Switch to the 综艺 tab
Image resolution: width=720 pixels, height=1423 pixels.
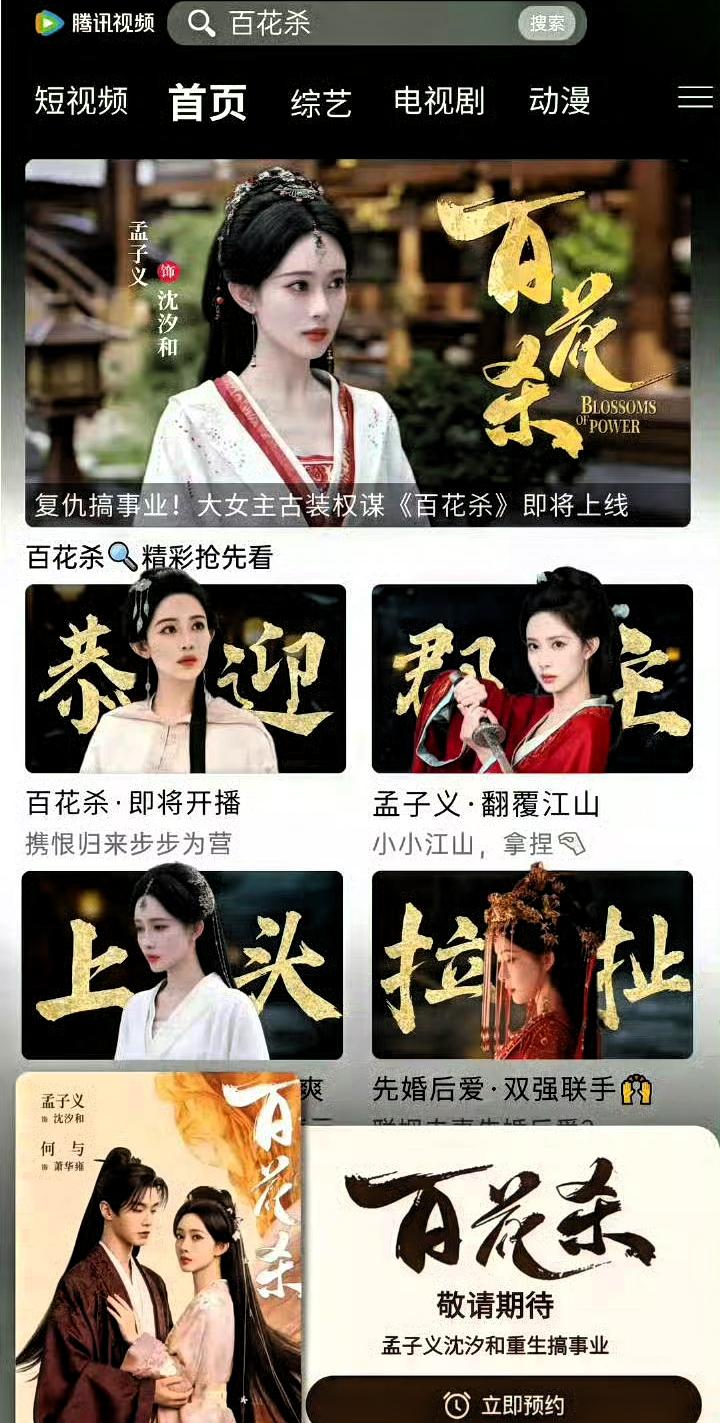click(x=322, y=102)
